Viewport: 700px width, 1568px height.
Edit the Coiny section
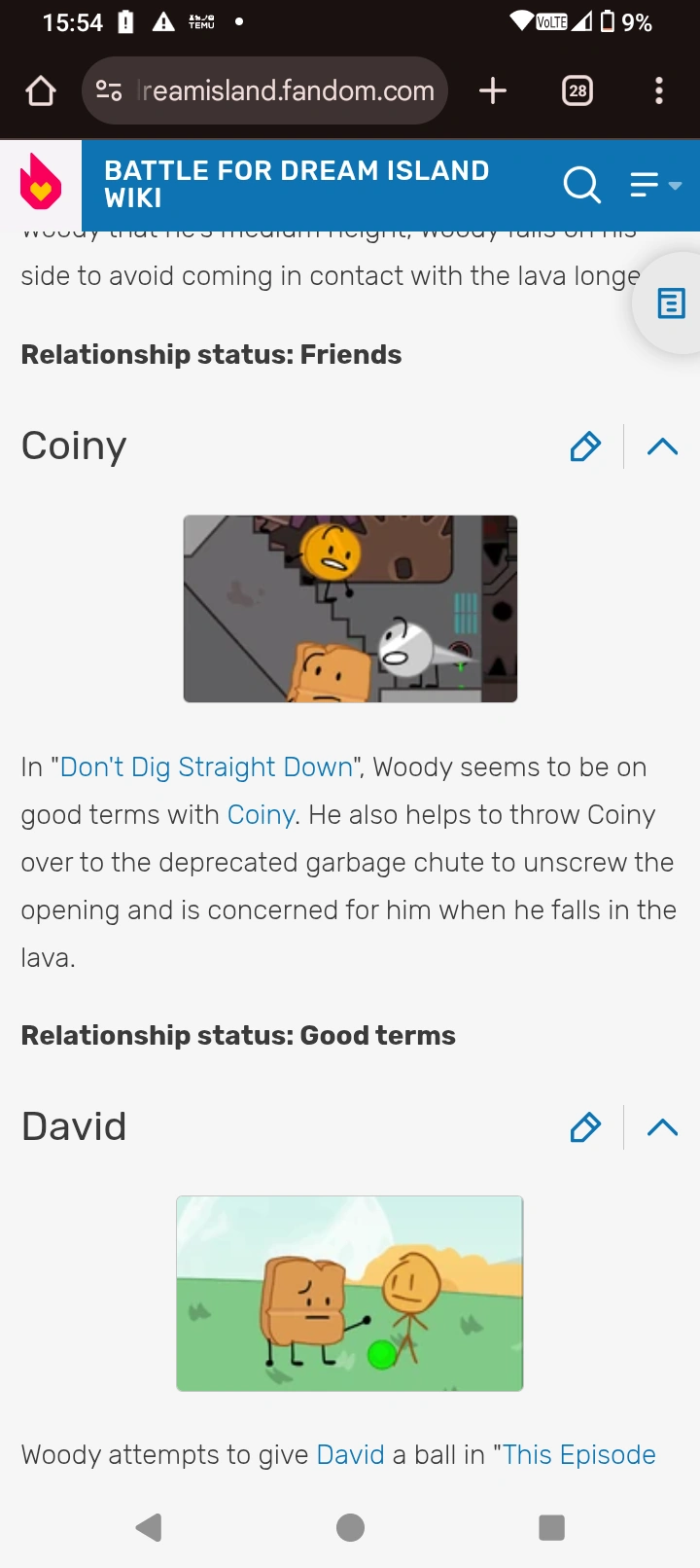585,446
